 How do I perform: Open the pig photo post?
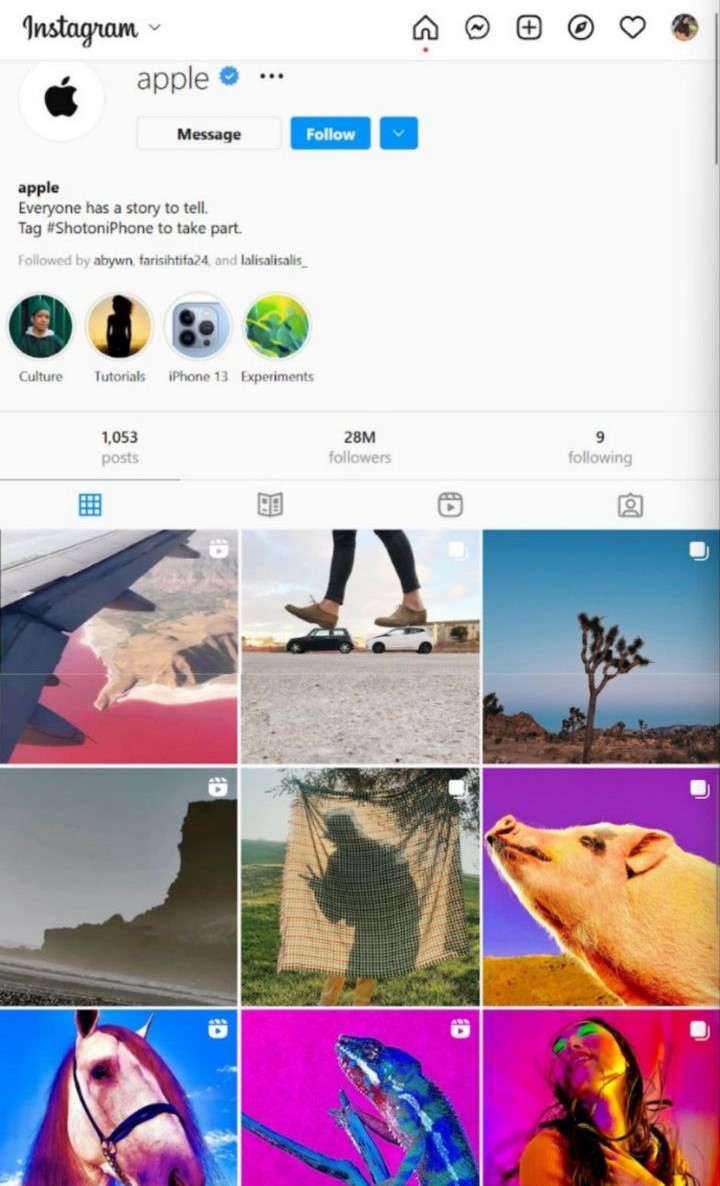coord(601,887)
